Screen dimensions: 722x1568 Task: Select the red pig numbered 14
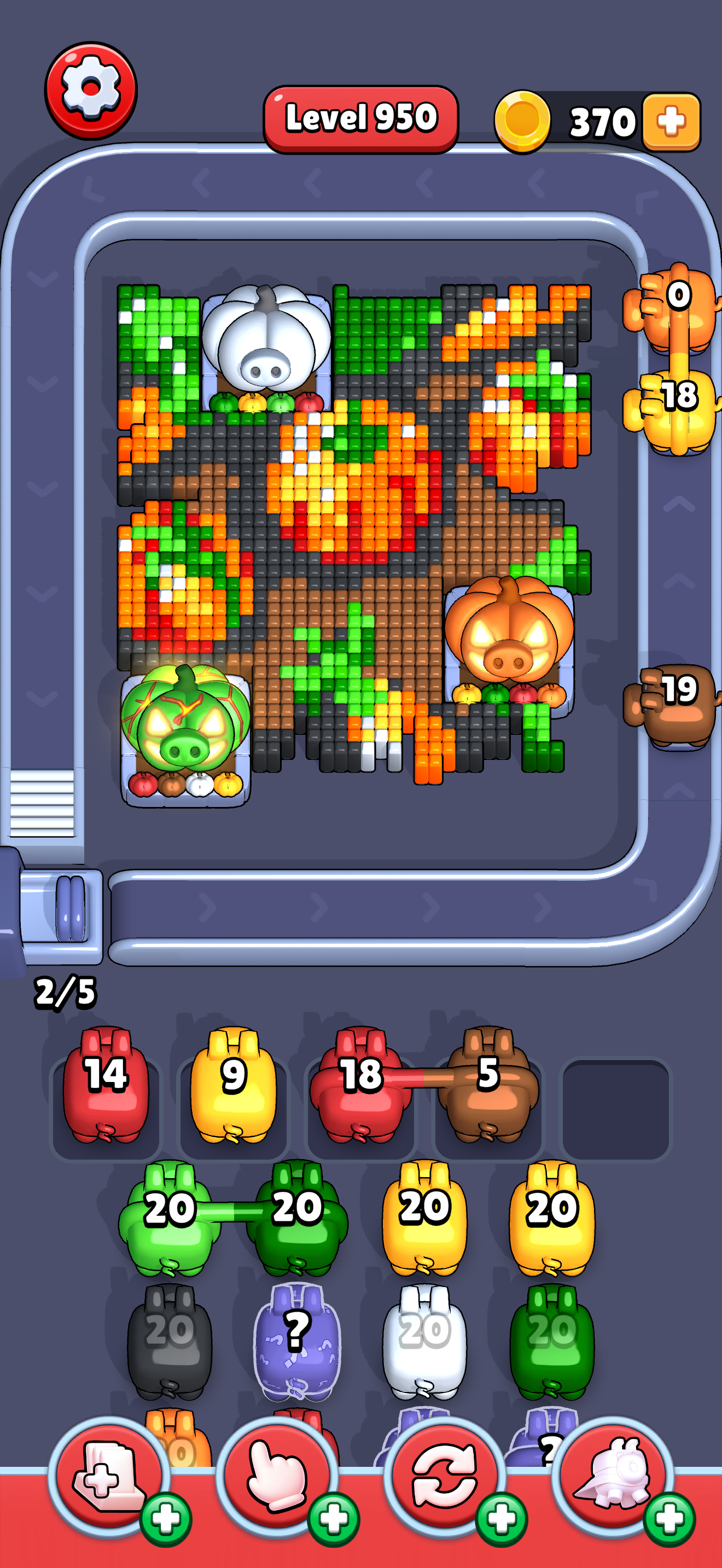(x=106, y=1086)
